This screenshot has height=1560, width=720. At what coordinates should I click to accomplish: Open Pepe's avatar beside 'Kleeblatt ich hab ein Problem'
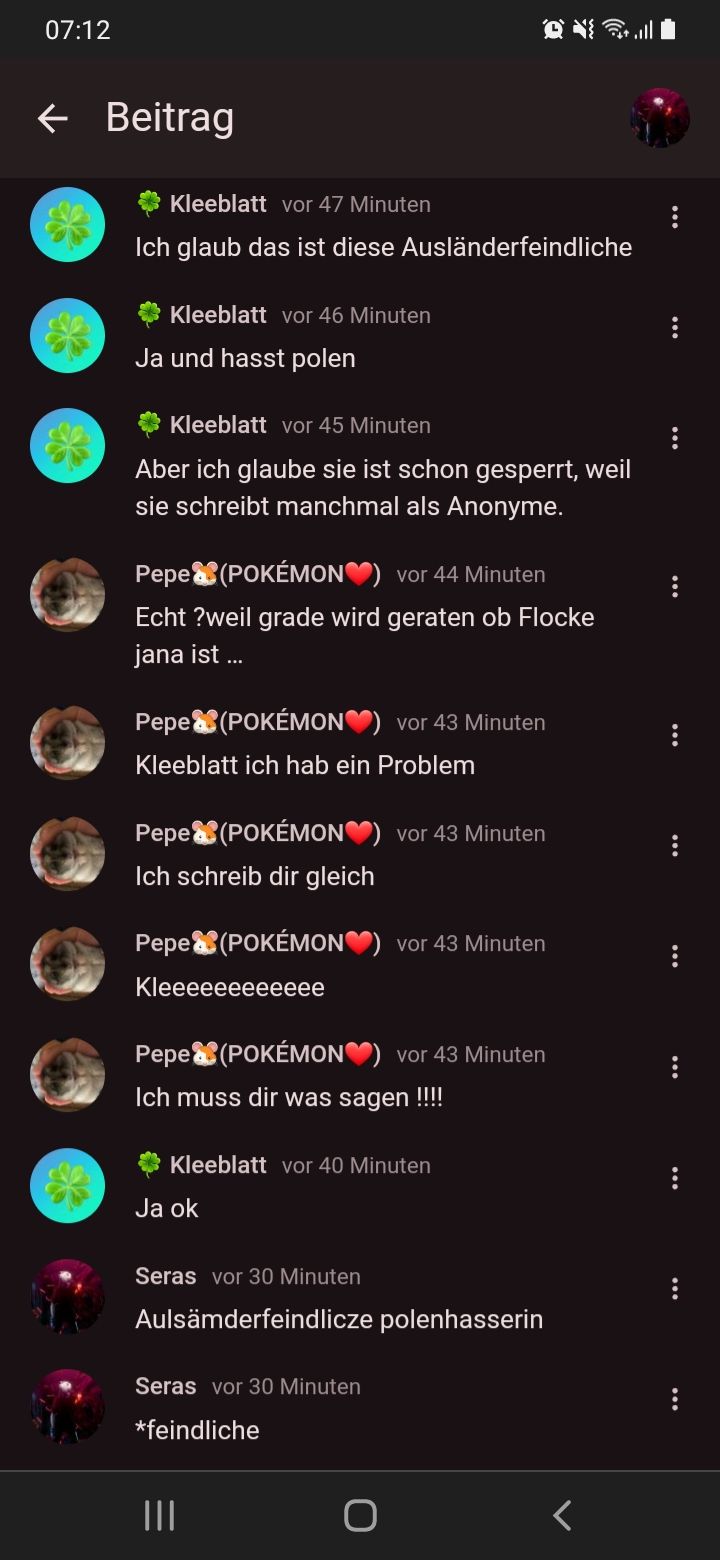pos(67,743)
